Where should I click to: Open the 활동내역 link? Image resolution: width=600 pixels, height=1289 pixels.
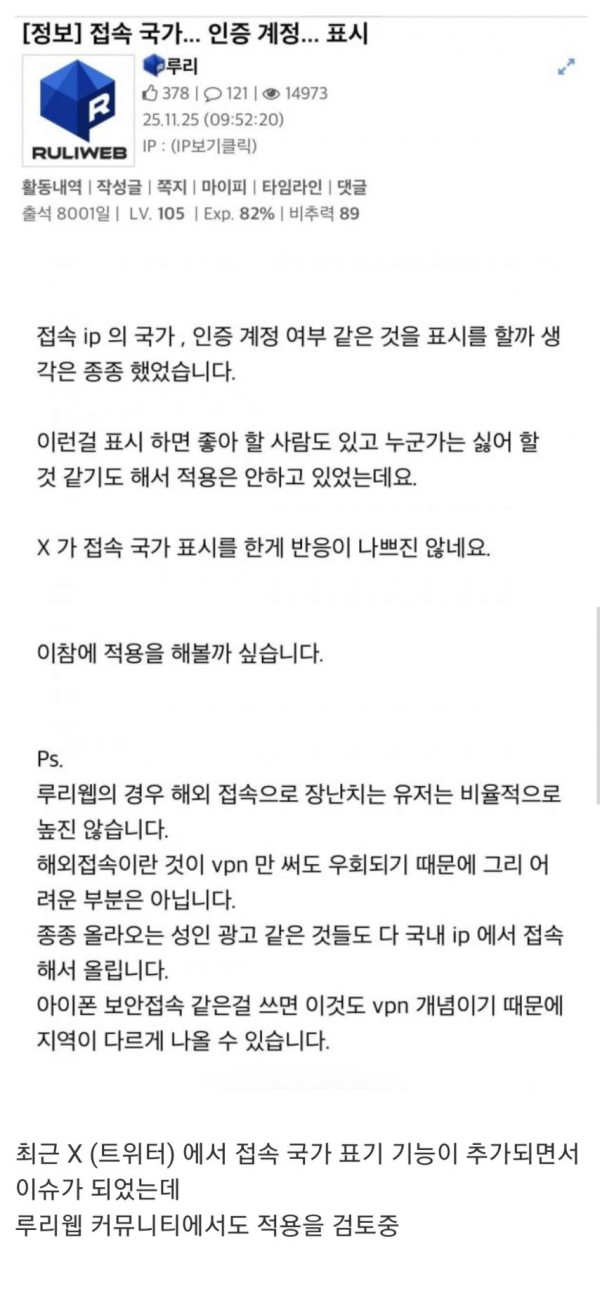point(51,186)
